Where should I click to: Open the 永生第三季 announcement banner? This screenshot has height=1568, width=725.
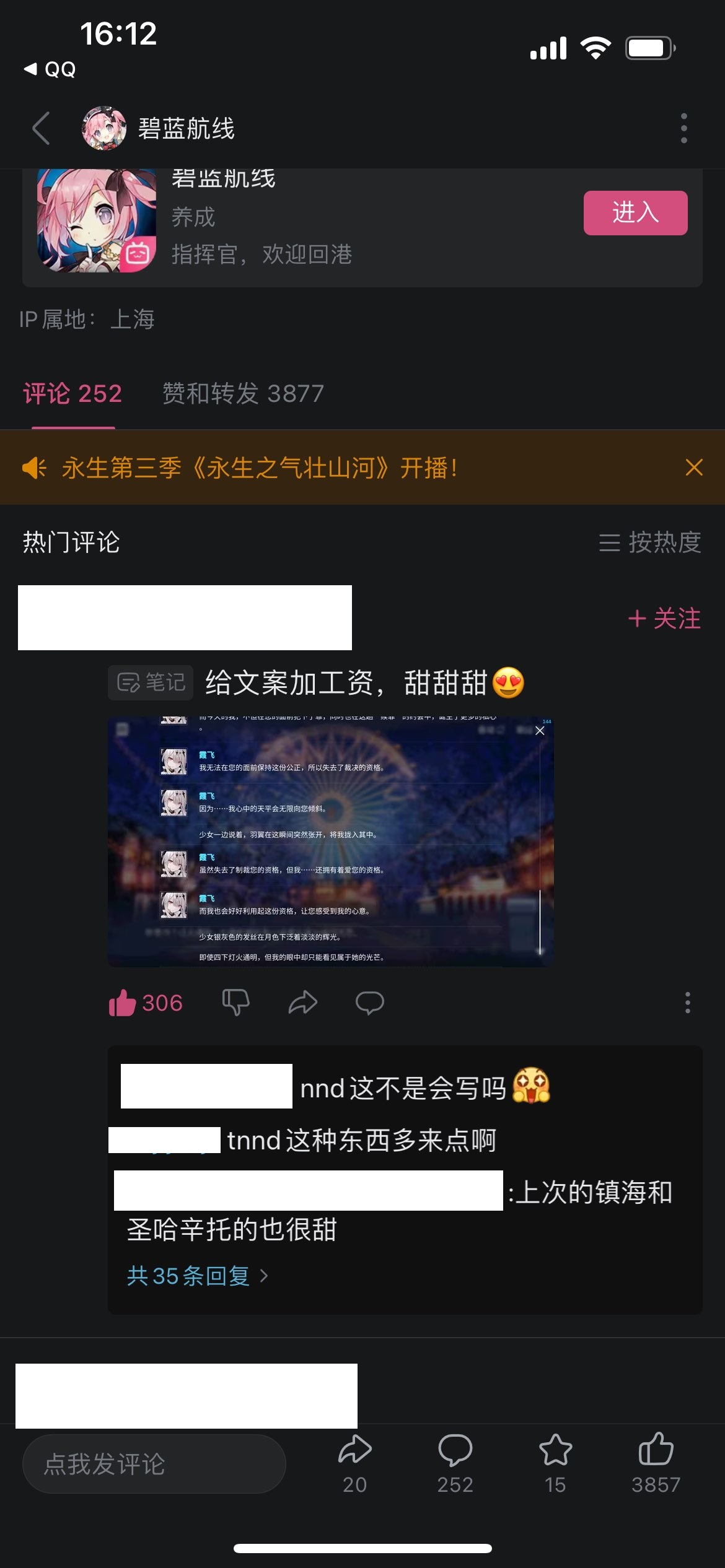(x=260, y=468)
